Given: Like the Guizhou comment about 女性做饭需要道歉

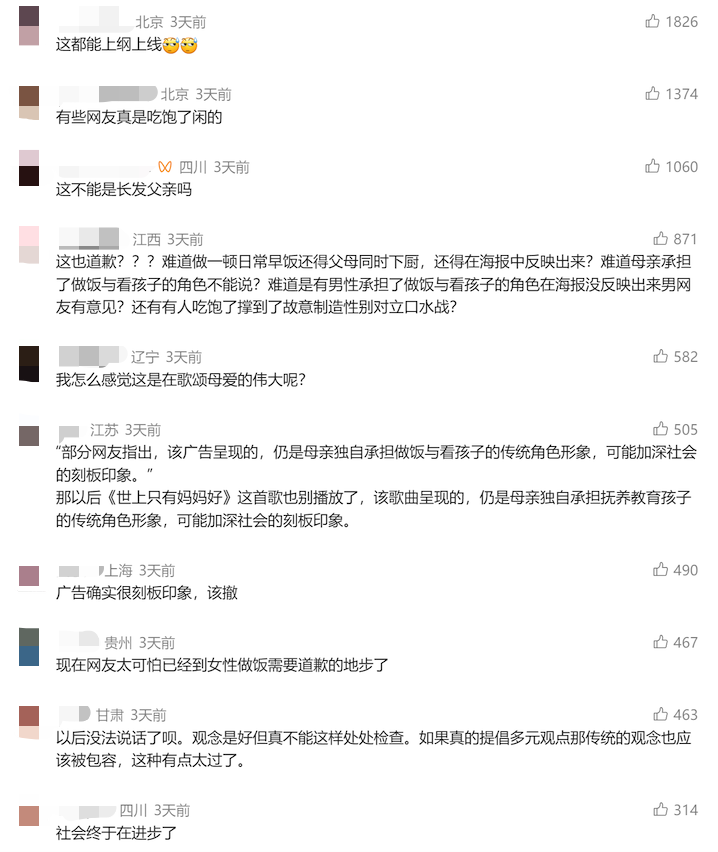Looking at the screenshot, I should click(660, 642).
